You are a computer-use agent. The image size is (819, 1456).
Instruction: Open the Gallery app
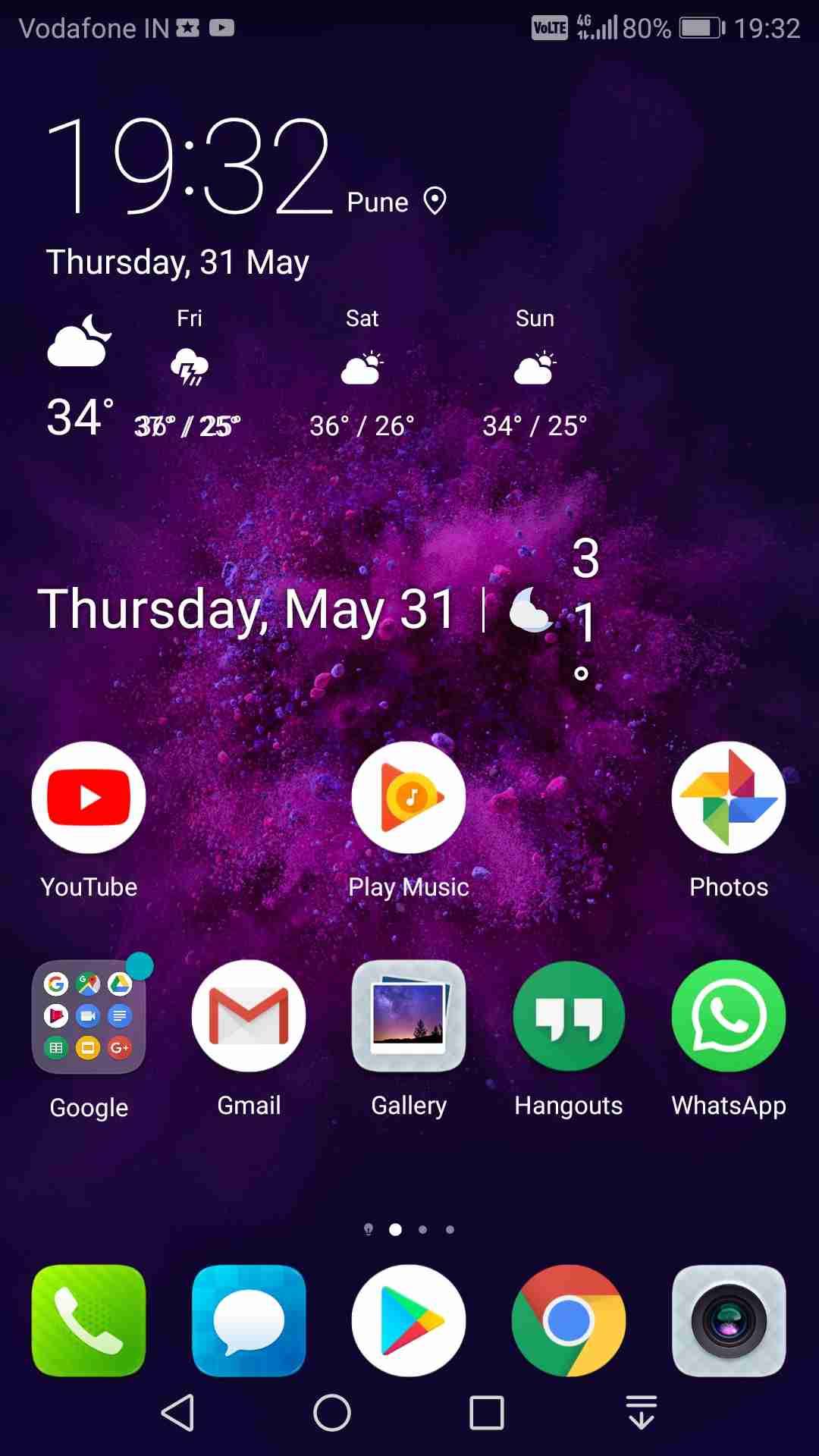[x=409, y=1016]
